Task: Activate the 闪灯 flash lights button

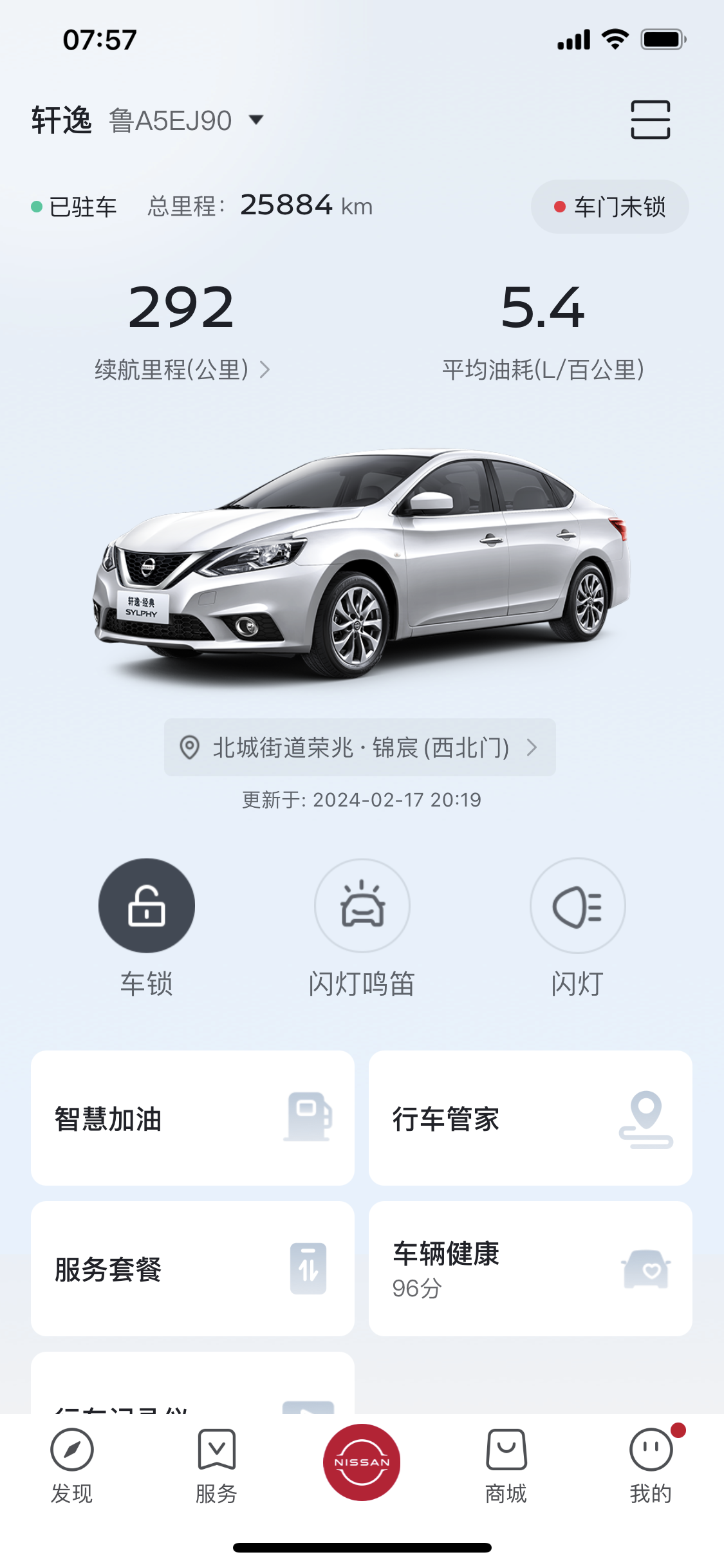Action: 577,906
